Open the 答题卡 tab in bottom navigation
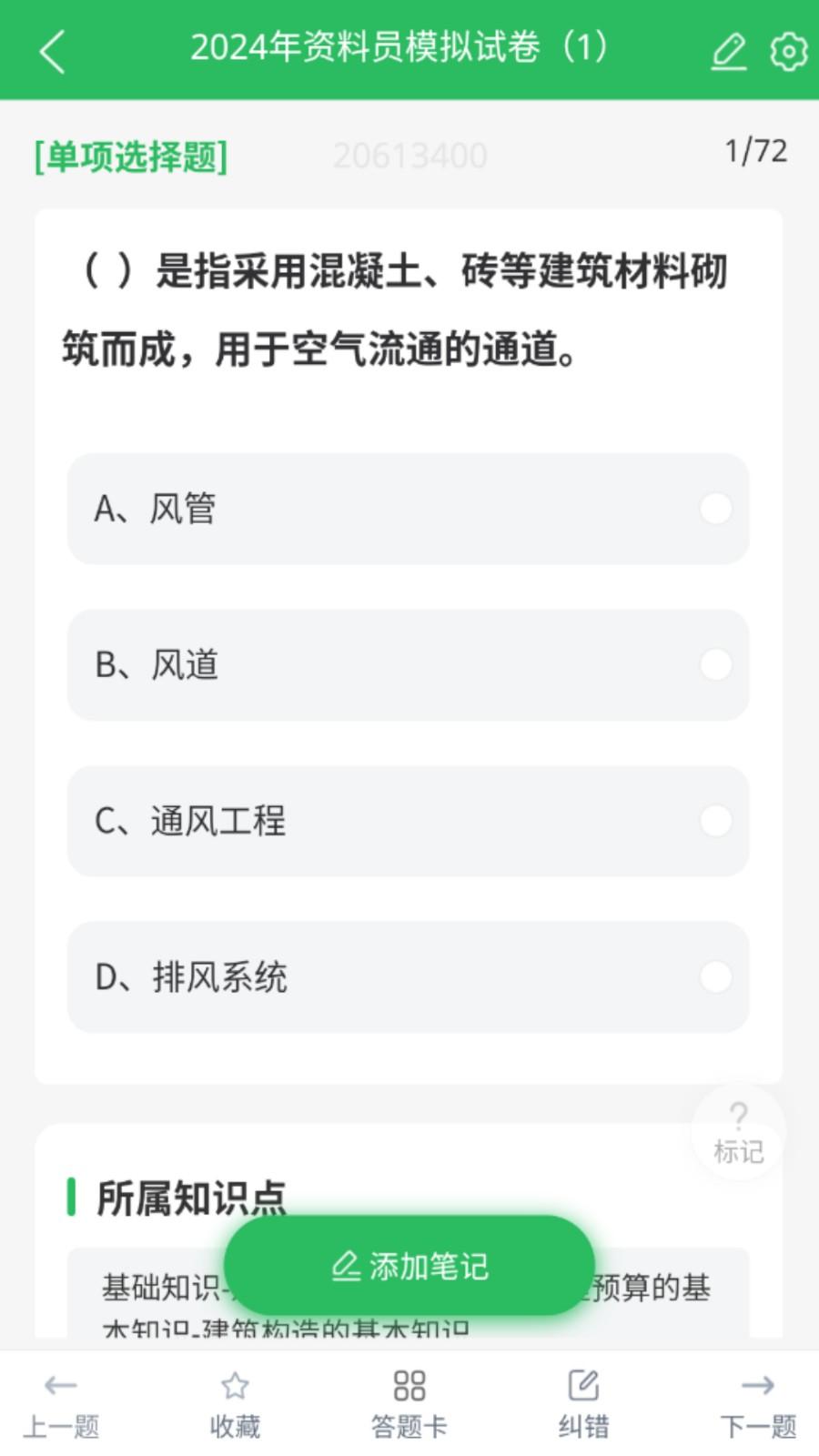Viewport: 819px width, 1456px height. tap(409, 1401)
